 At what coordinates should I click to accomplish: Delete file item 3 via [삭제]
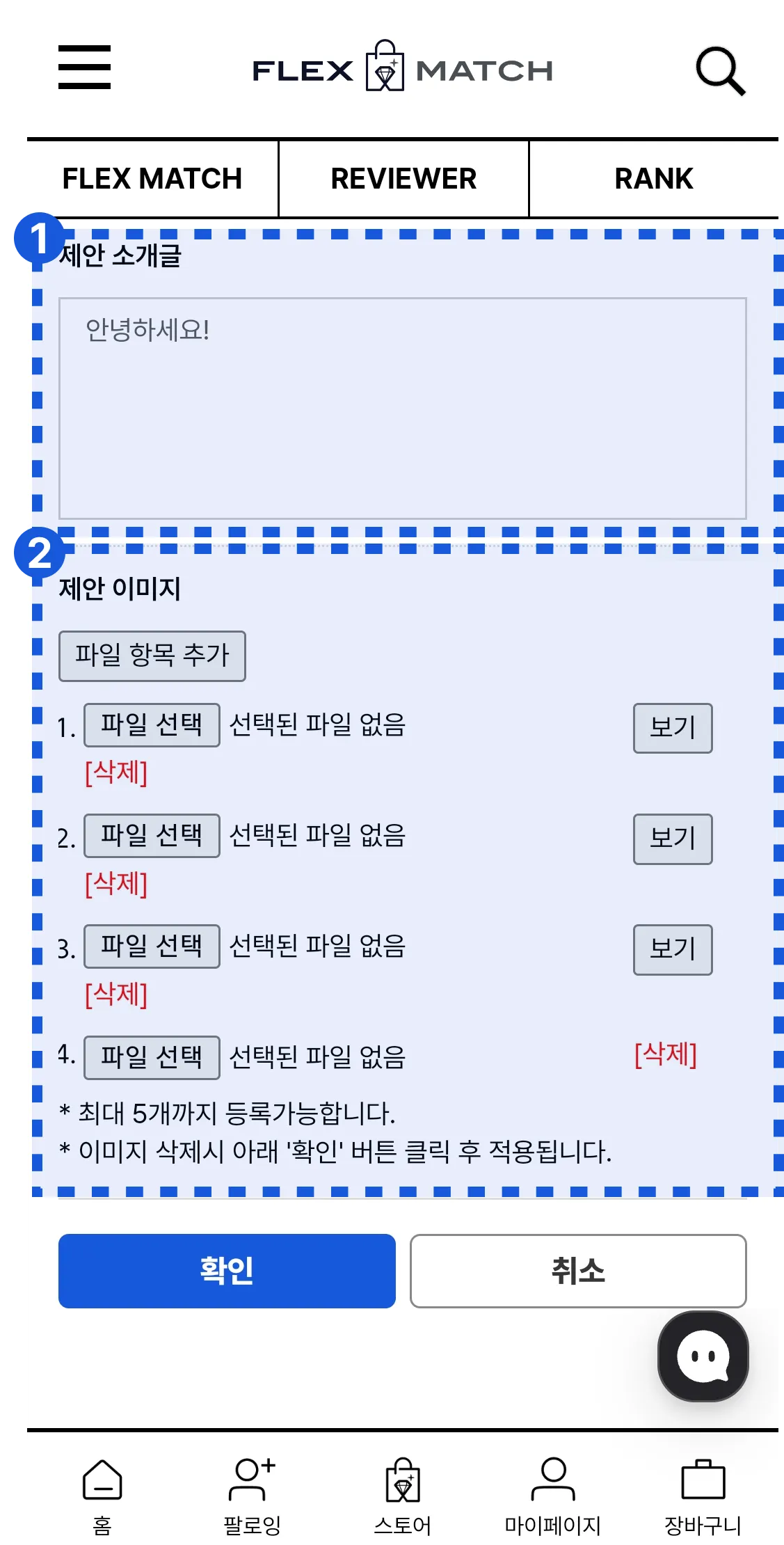(x=116, y=994)
